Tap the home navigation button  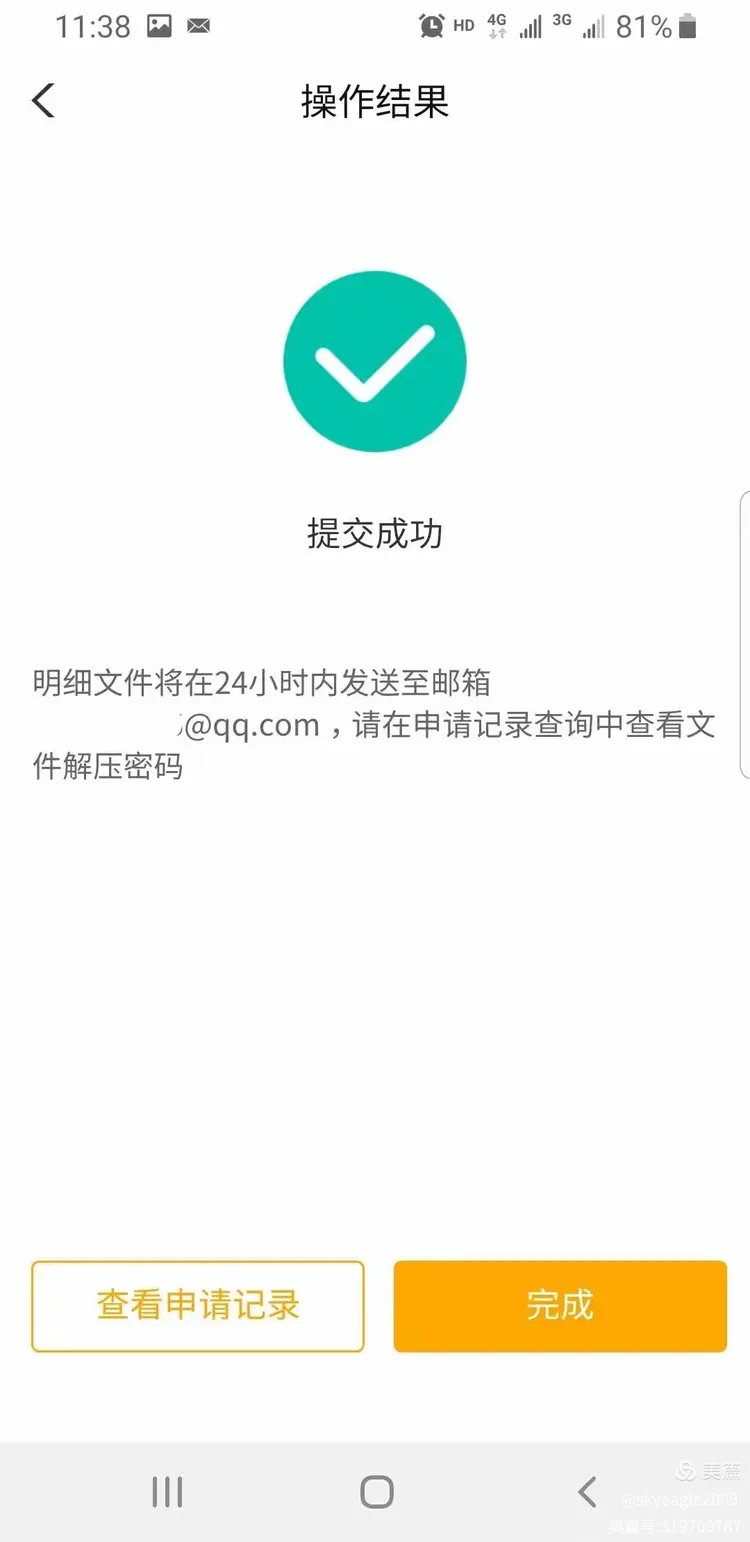pos(375,1491)
